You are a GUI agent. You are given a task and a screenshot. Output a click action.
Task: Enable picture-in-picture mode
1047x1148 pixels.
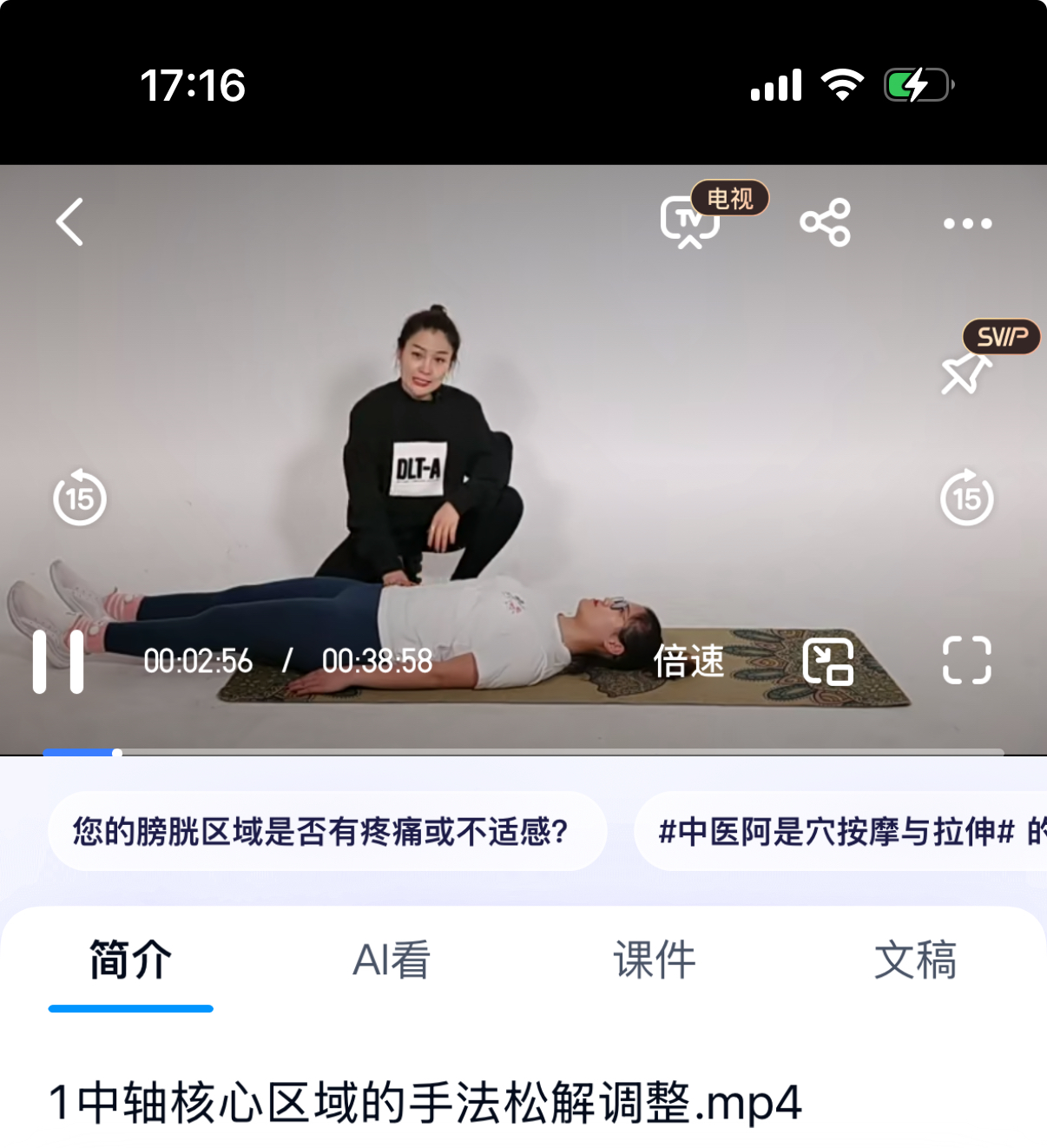[828, 662]
